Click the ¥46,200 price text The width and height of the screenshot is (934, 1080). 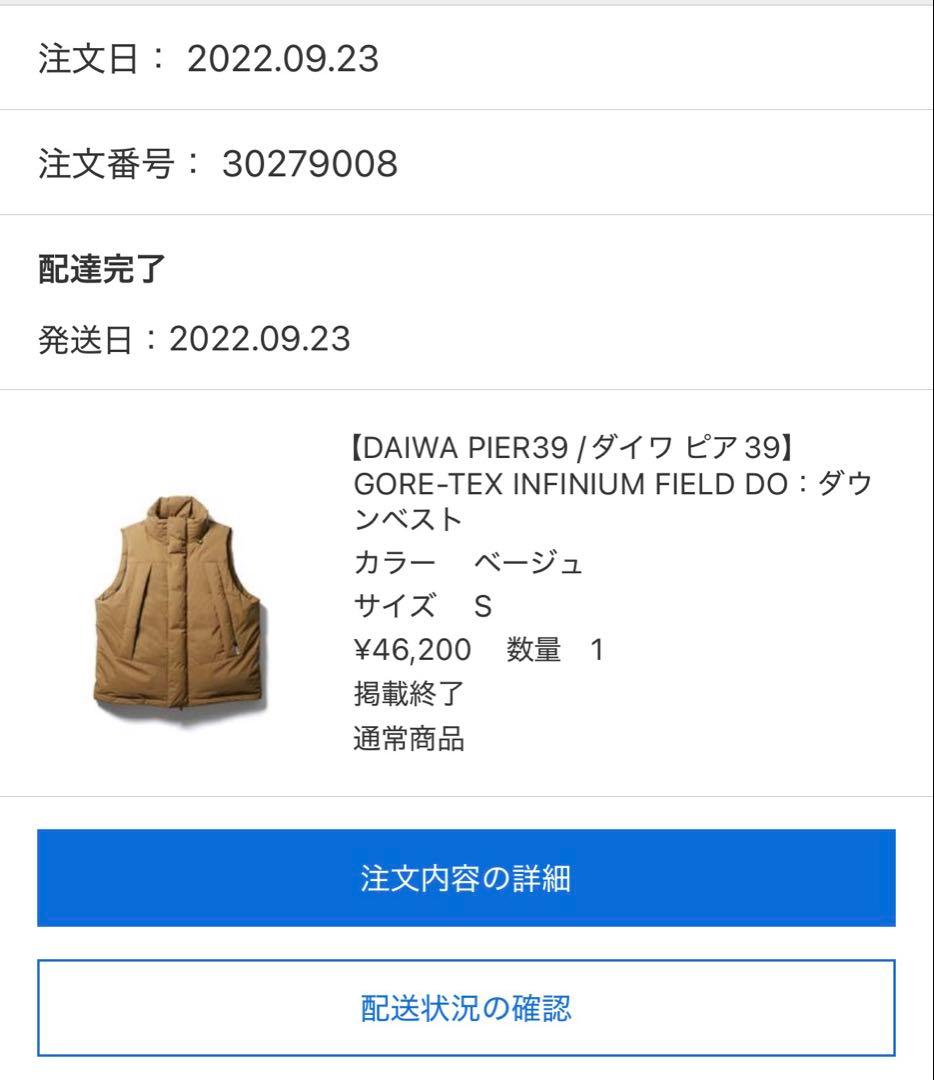(410, 650)
